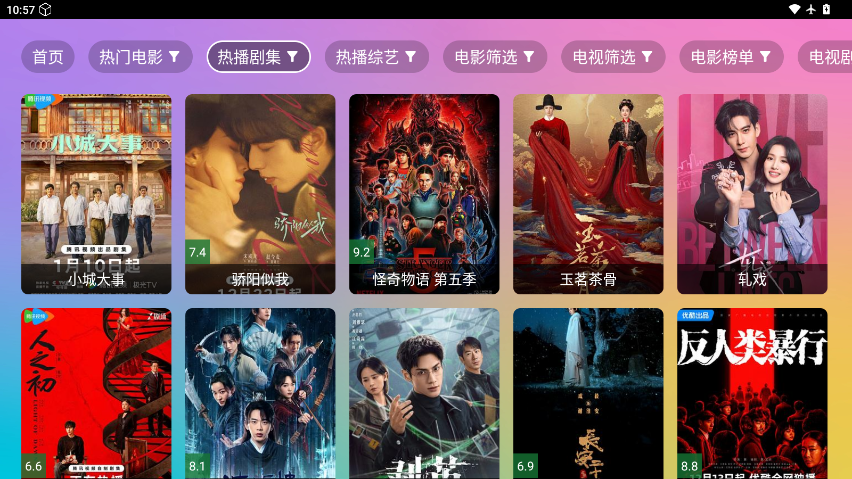Open the 小城大事 series card
Screen dimensions: 852x479
coord(96,194)
